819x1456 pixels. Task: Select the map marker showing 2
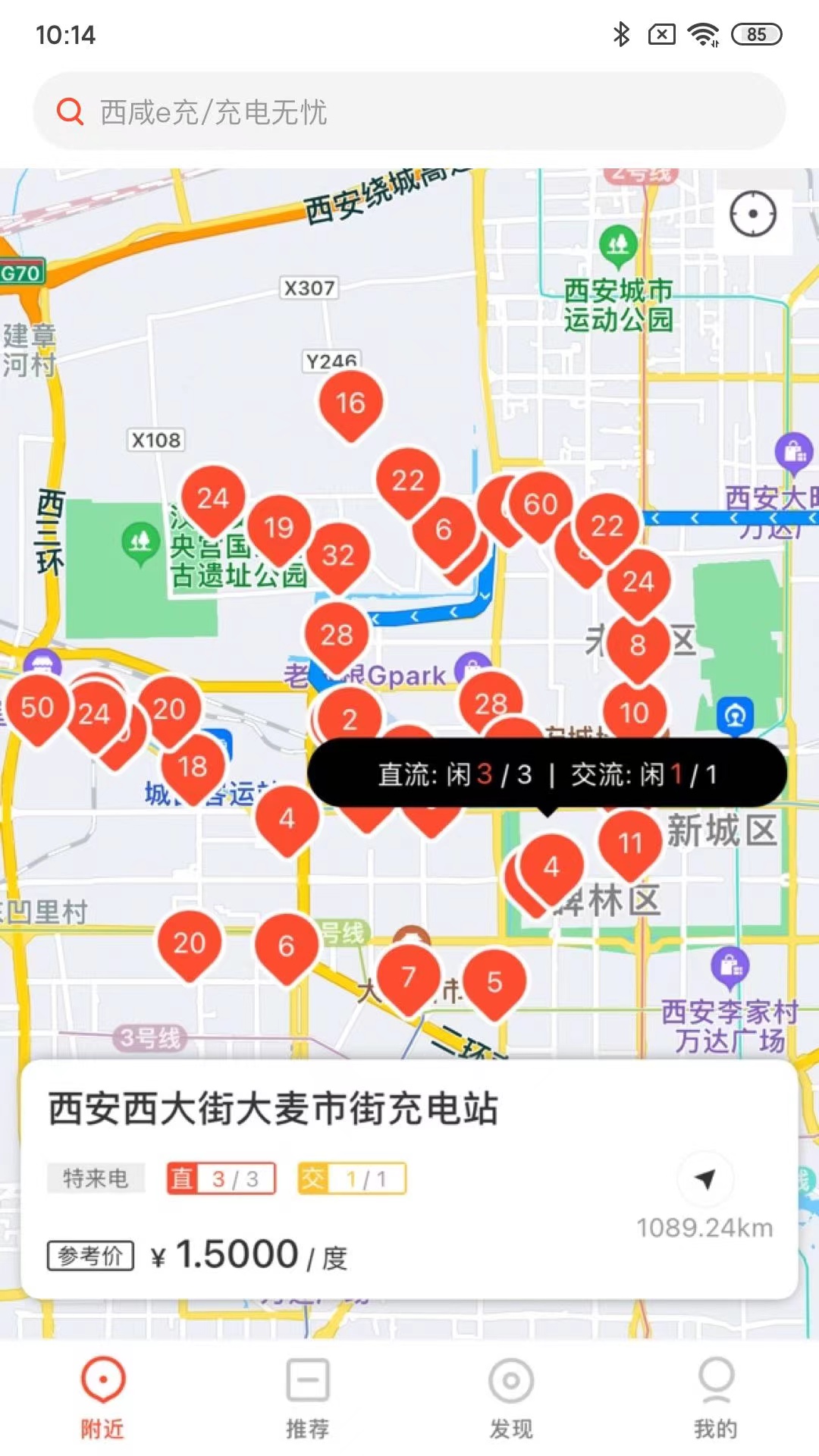tap(350, 717)
